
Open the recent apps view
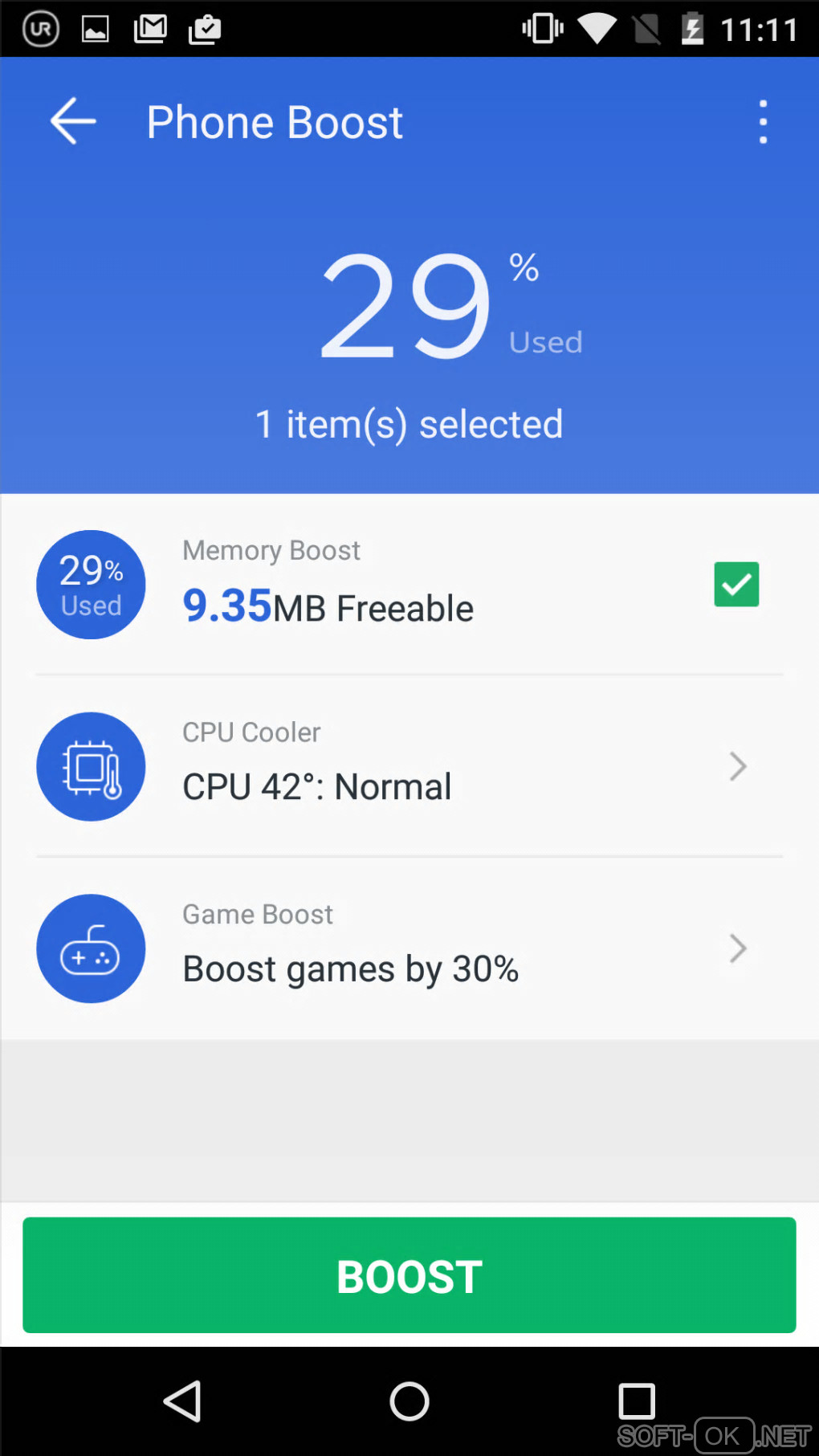click(637, 1401)
